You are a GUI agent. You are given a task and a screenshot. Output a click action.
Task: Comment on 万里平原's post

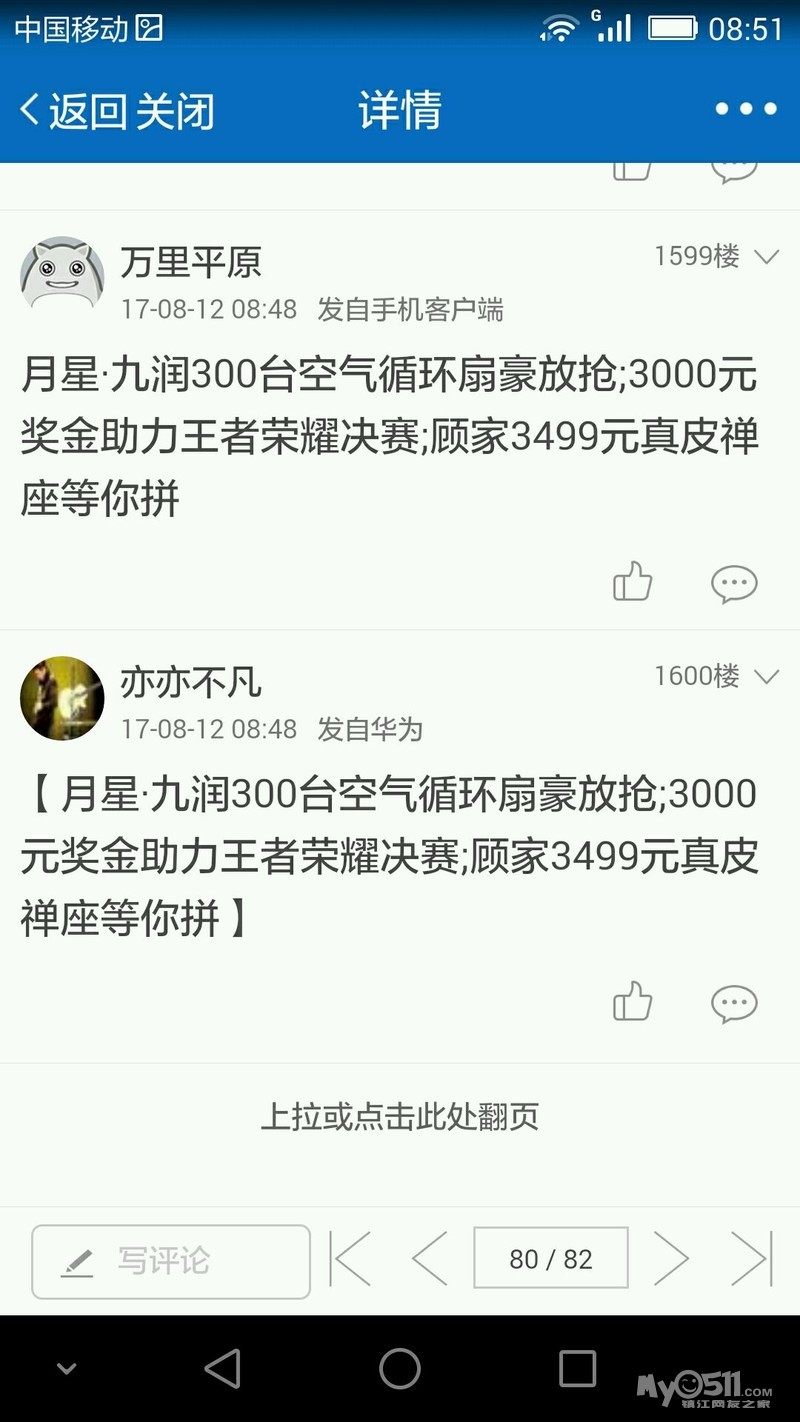click(x=734, y=583)
